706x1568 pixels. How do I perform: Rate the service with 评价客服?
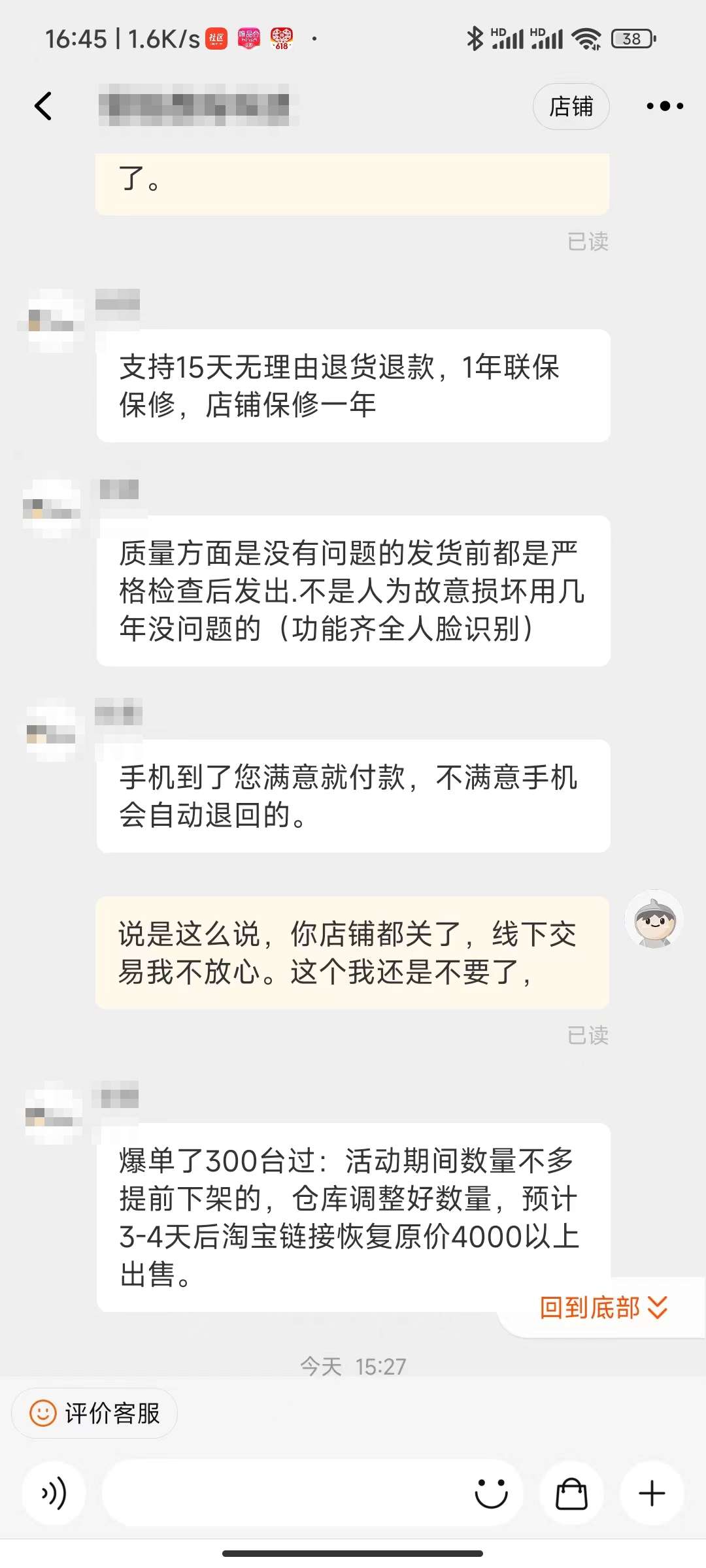point(94,1413)
